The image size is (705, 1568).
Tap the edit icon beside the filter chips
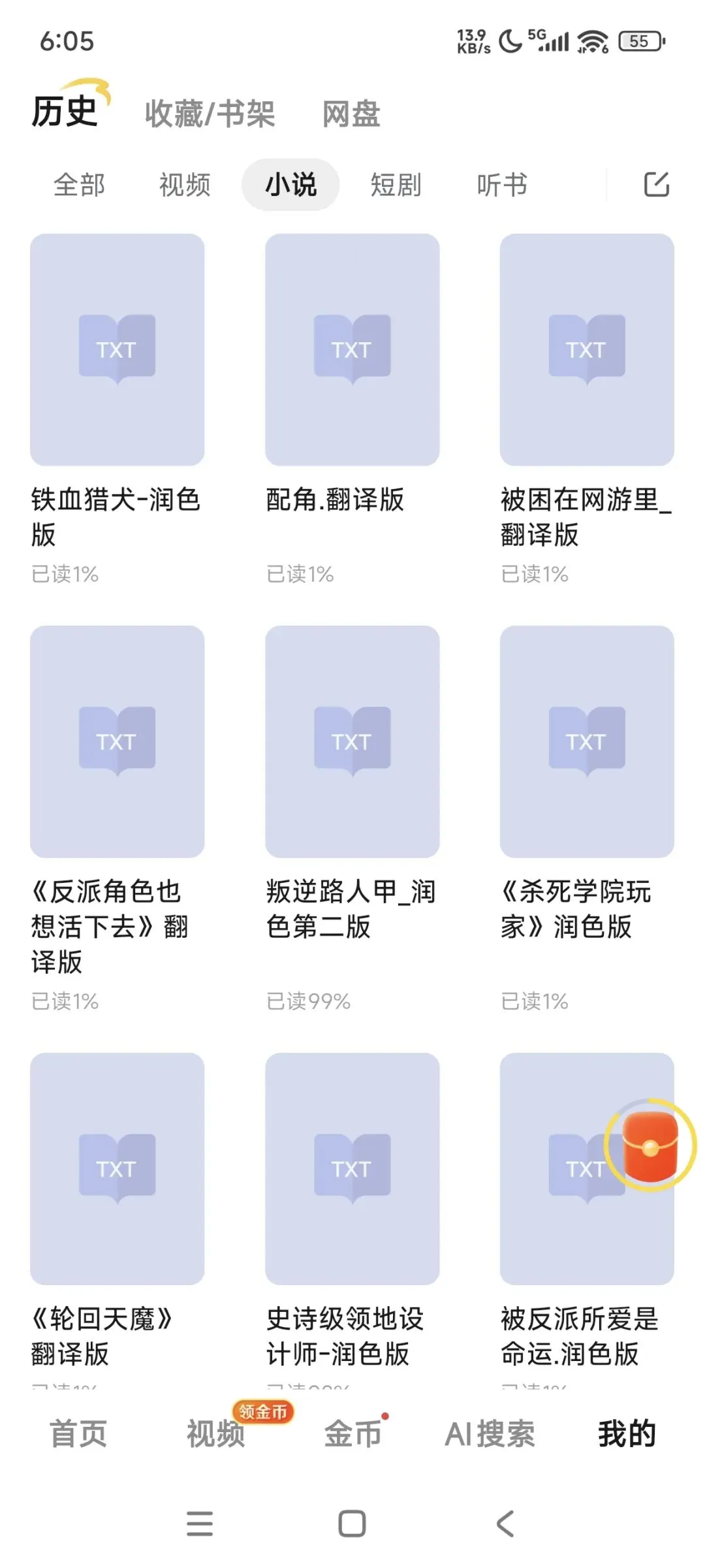(656, 184)
